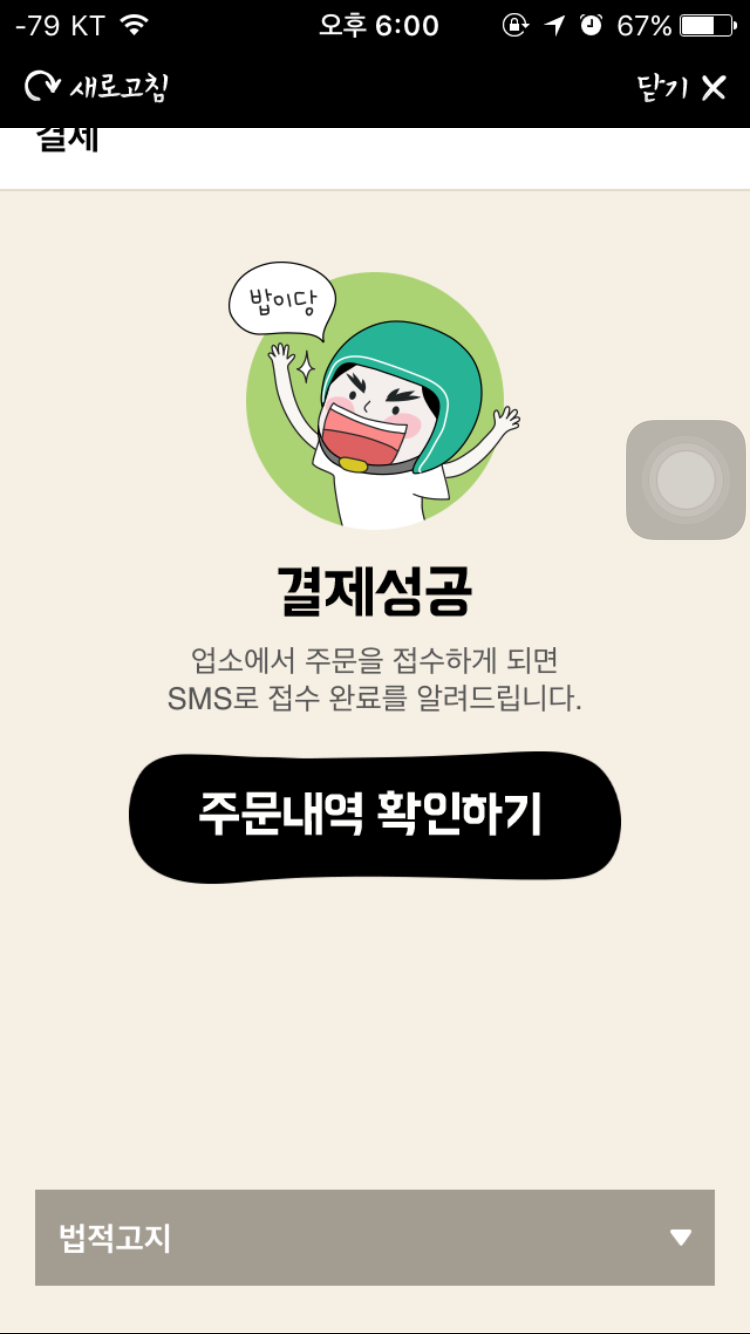The width and height of the screenshot is (750, 1334).
Task: Expand the 법적고지 section
Action: click(x=375, y=1237)
